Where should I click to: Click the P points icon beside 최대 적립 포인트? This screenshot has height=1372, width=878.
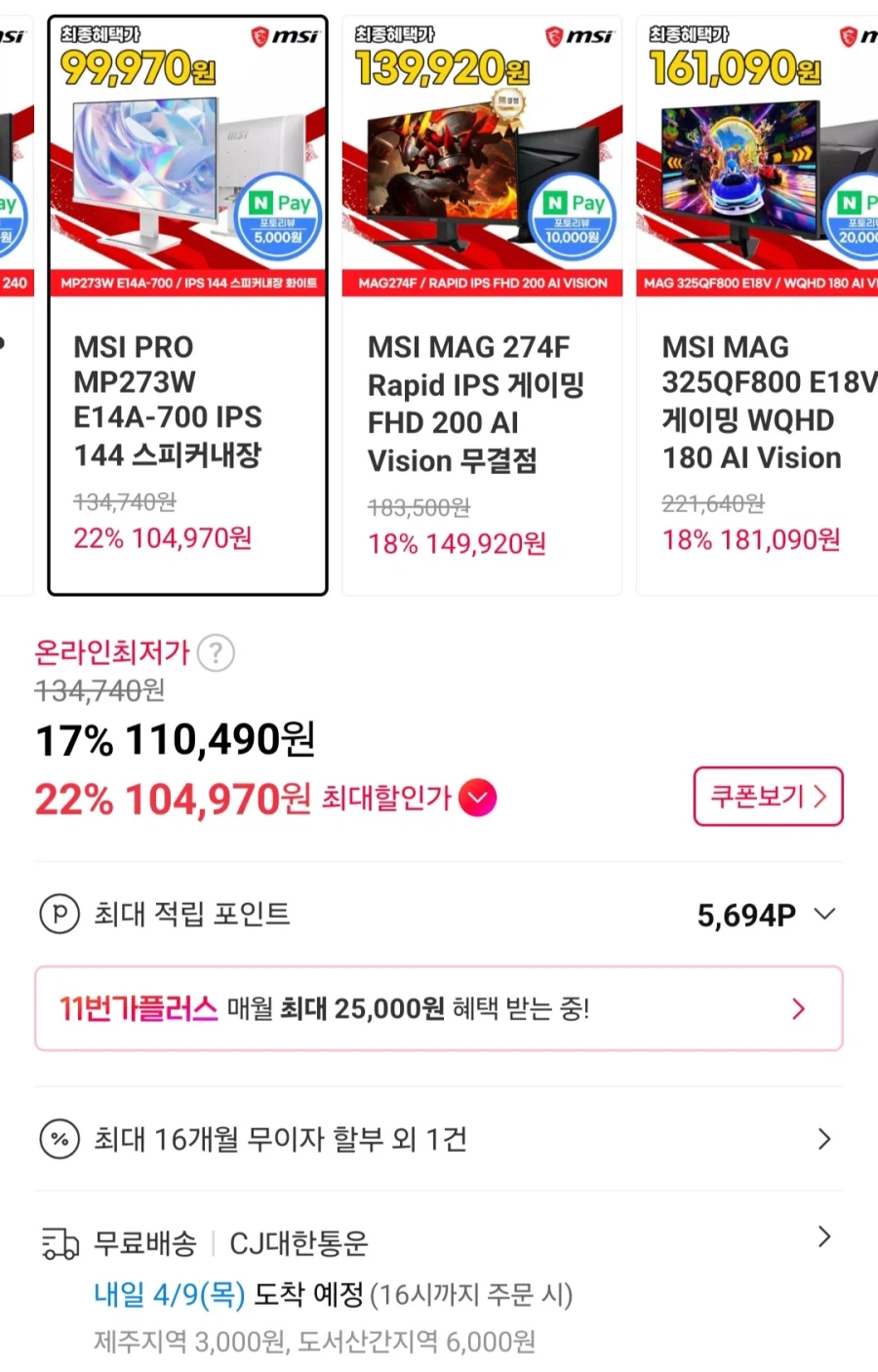(x=60, y=914)
